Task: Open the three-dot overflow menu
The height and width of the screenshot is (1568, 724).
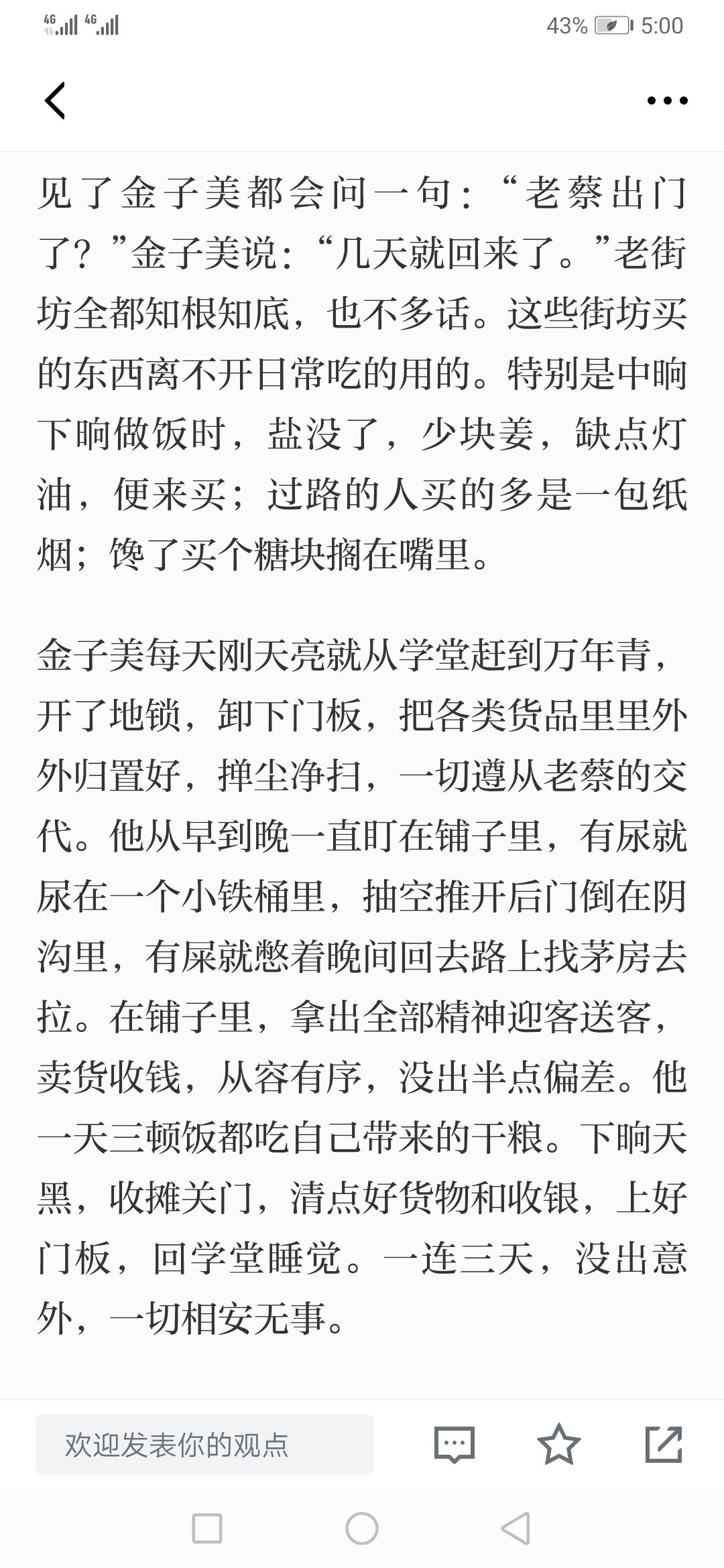Action: coord(667,101)
